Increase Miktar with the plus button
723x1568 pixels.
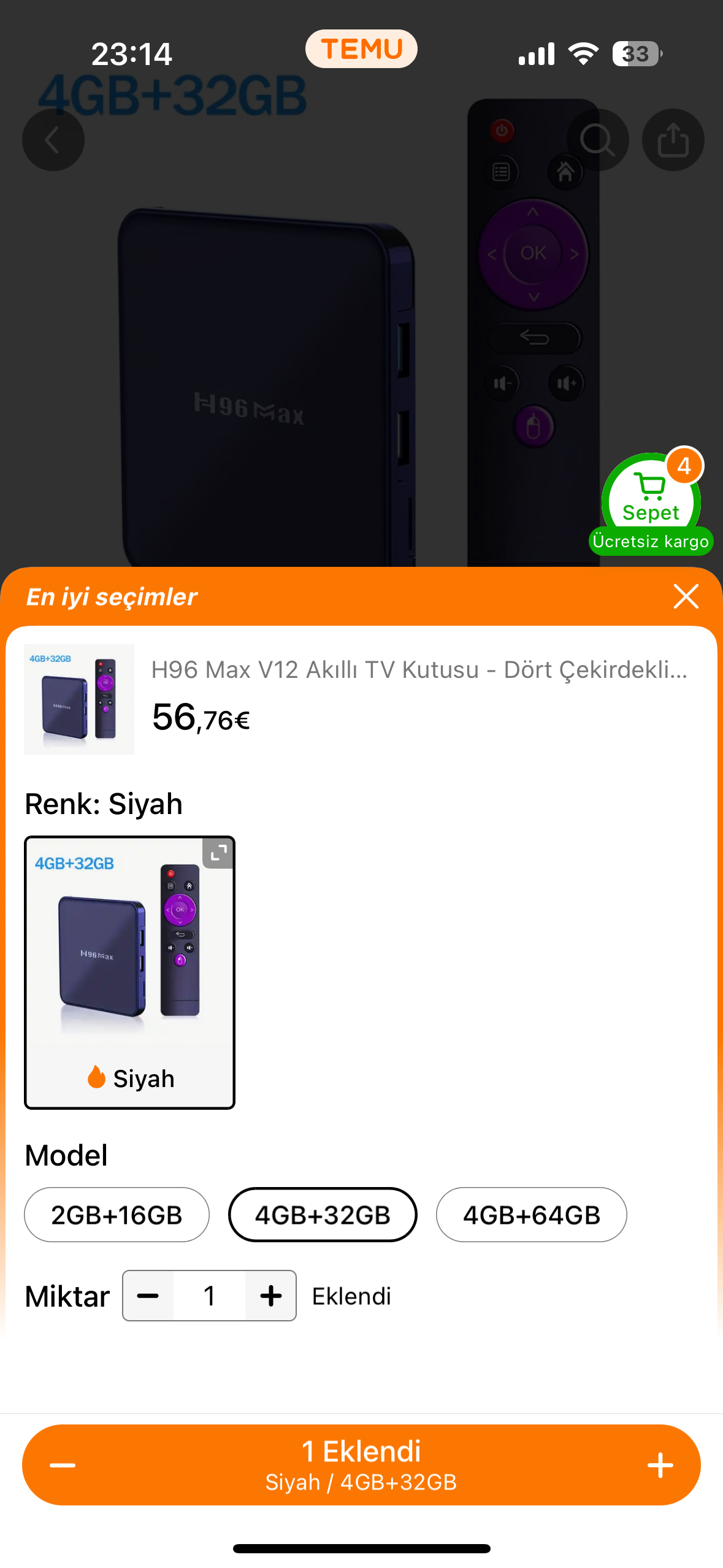pos(270,1296)
